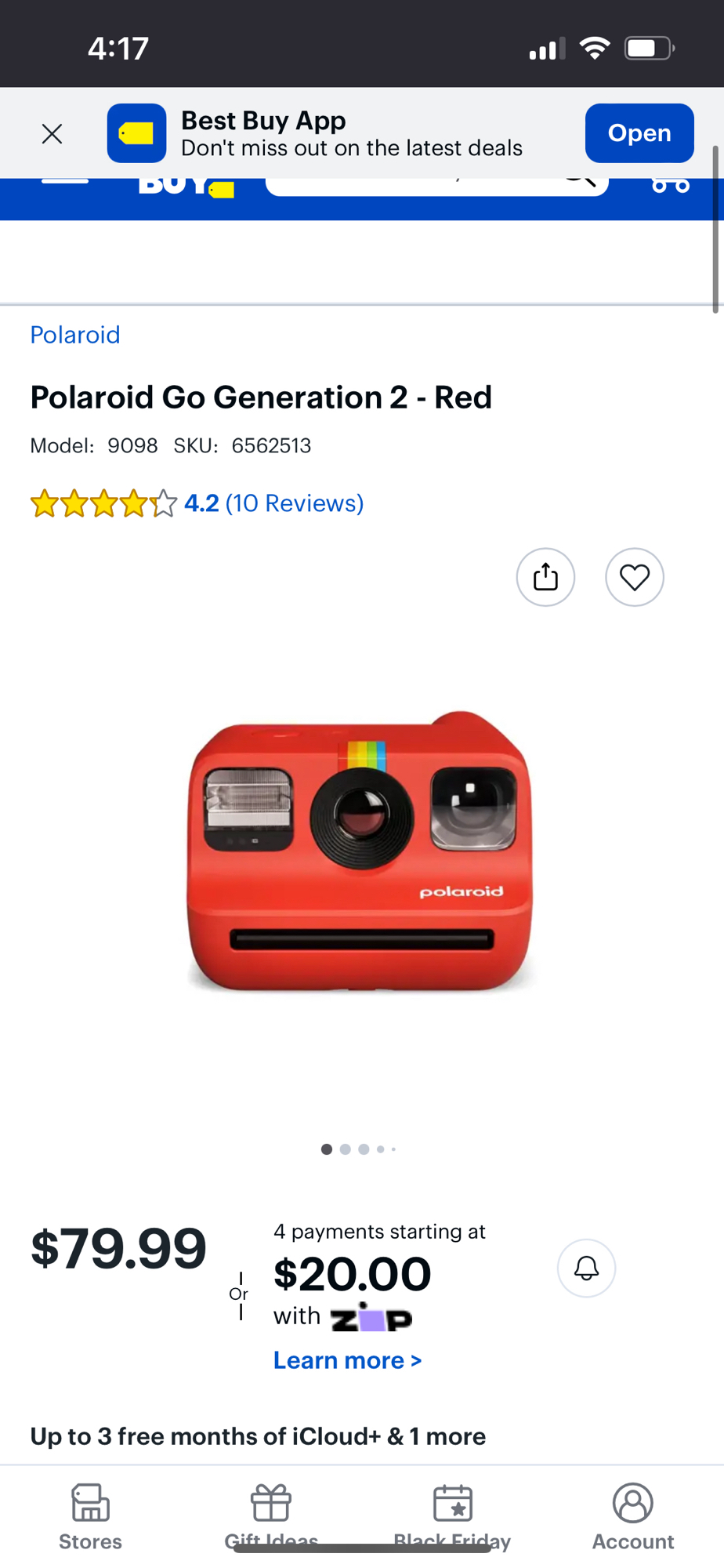This screenshot has height=1568, width=724.
Task: Share this Polaroid Go product
Action: click(x=545, y=577)
